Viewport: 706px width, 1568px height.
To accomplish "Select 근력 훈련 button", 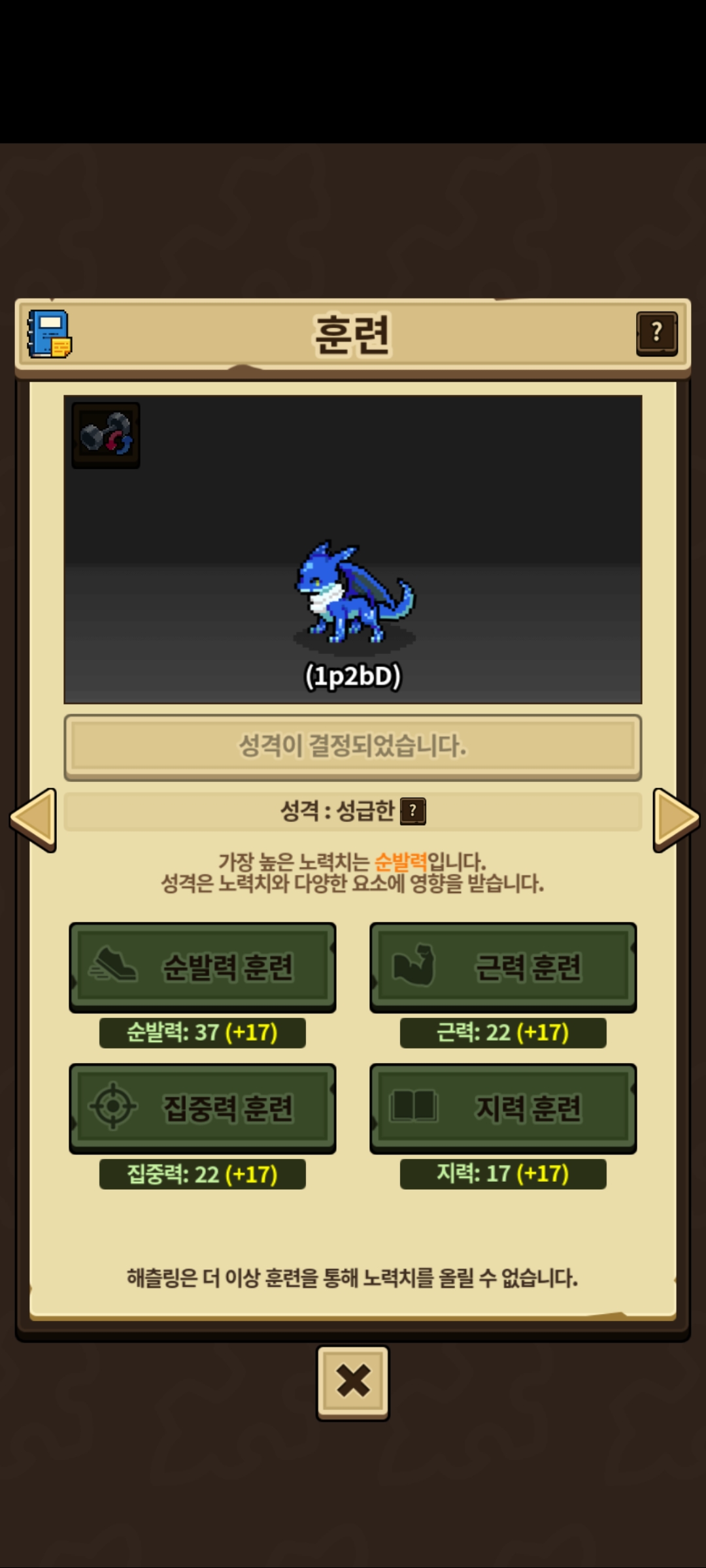I will click(x=503, y=967).
